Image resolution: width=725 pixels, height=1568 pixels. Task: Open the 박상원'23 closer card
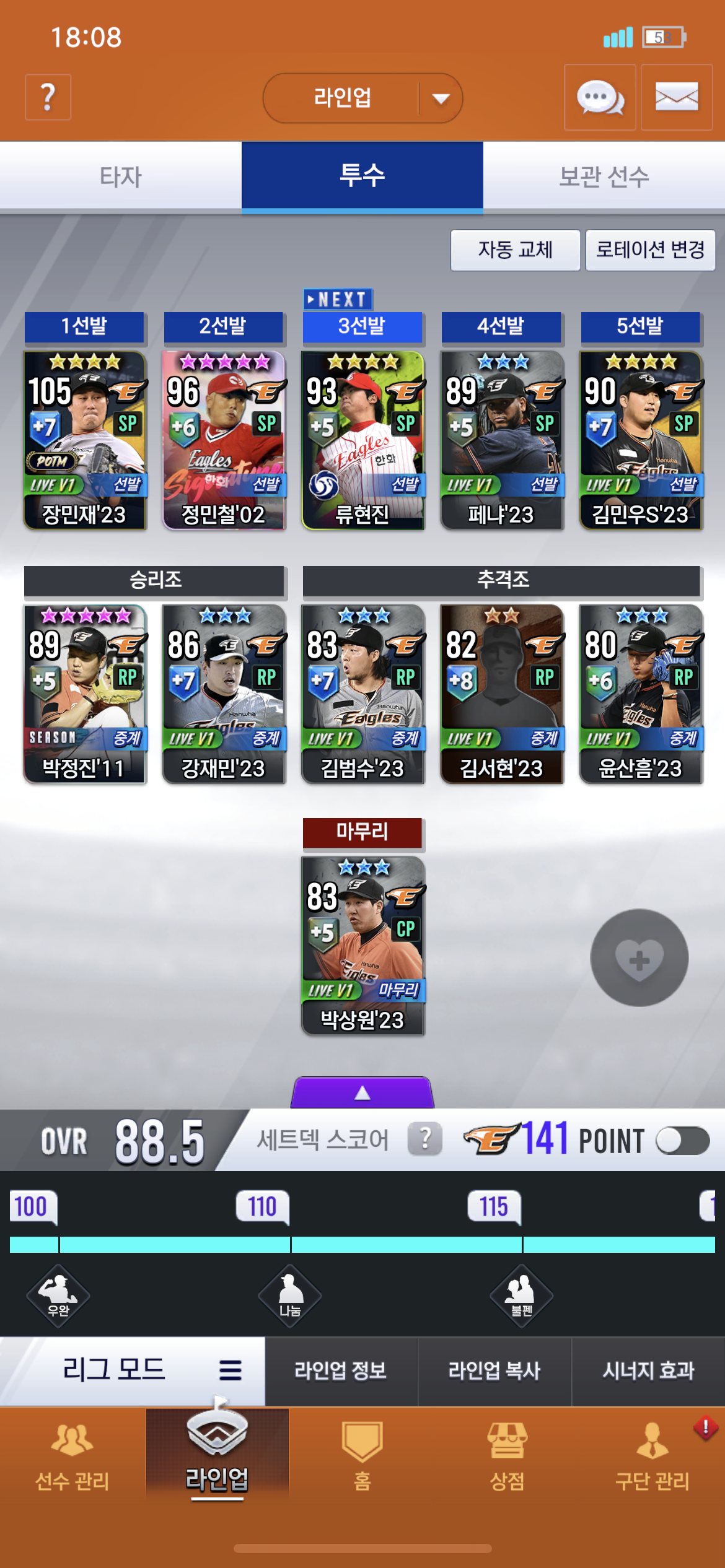coord(362,946)
